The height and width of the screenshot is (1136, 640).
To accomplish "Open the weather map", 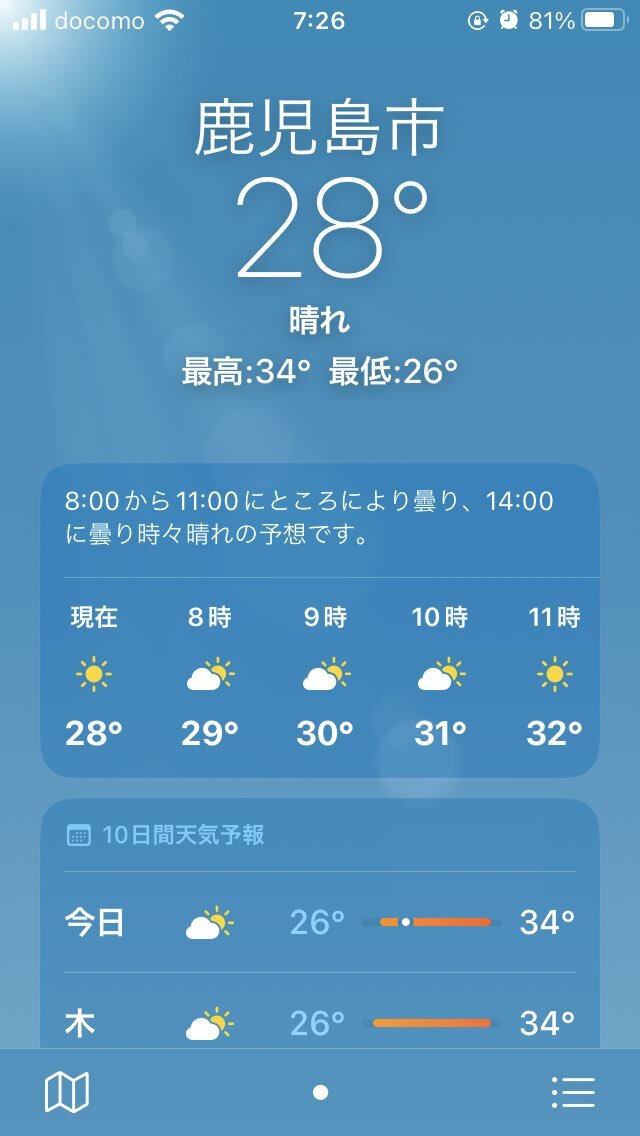I will click(67, 1092).
